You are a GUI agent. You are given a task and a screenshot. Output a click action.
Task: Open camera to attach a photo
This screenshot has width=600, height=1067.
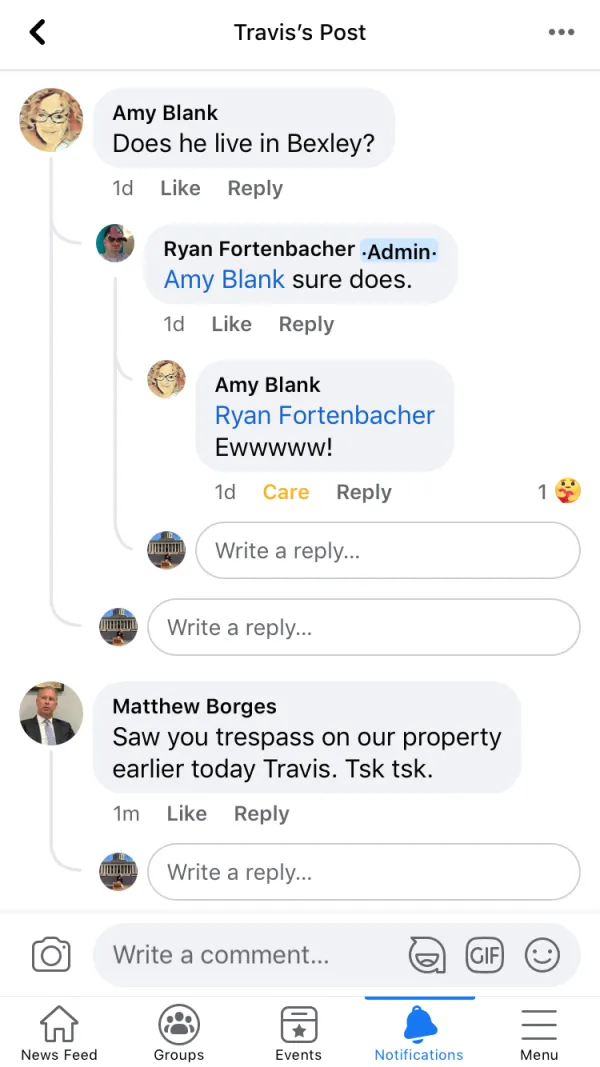pyautogui.click(x=51, y=955)
